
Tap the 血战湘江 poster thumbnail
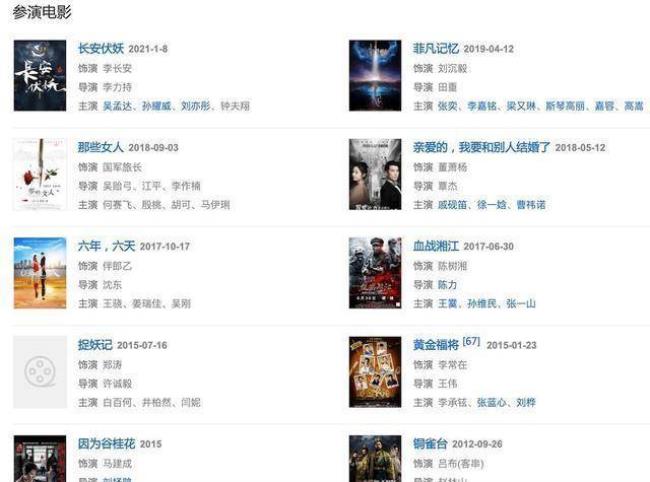click(374, 273)
